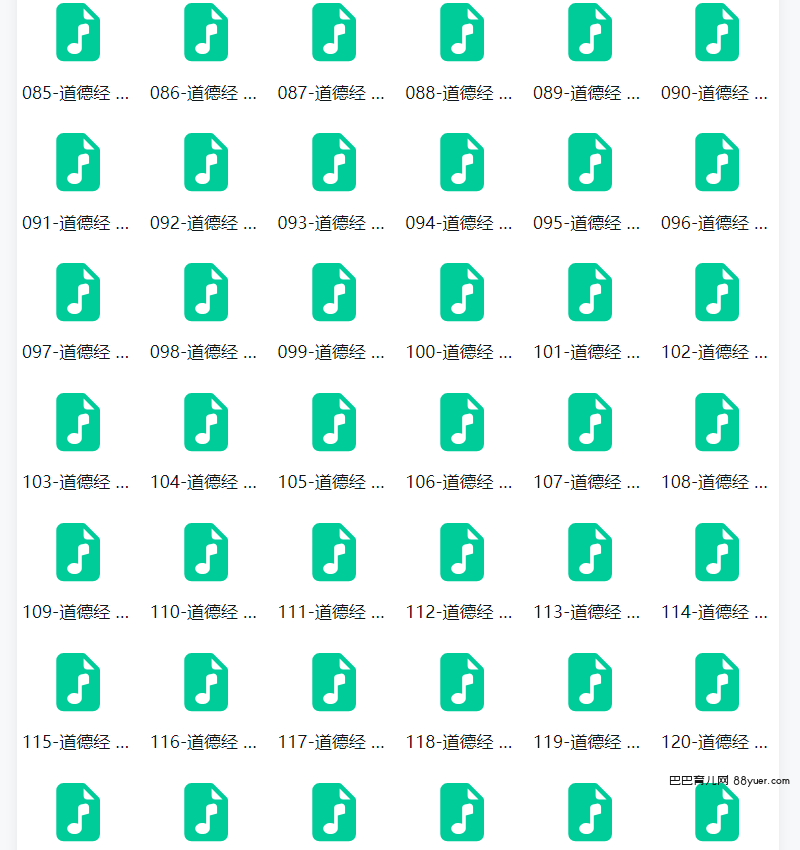Open audio file 092-道德经
This screenshot has width=800, height=850.
click(x=206, y=162)
